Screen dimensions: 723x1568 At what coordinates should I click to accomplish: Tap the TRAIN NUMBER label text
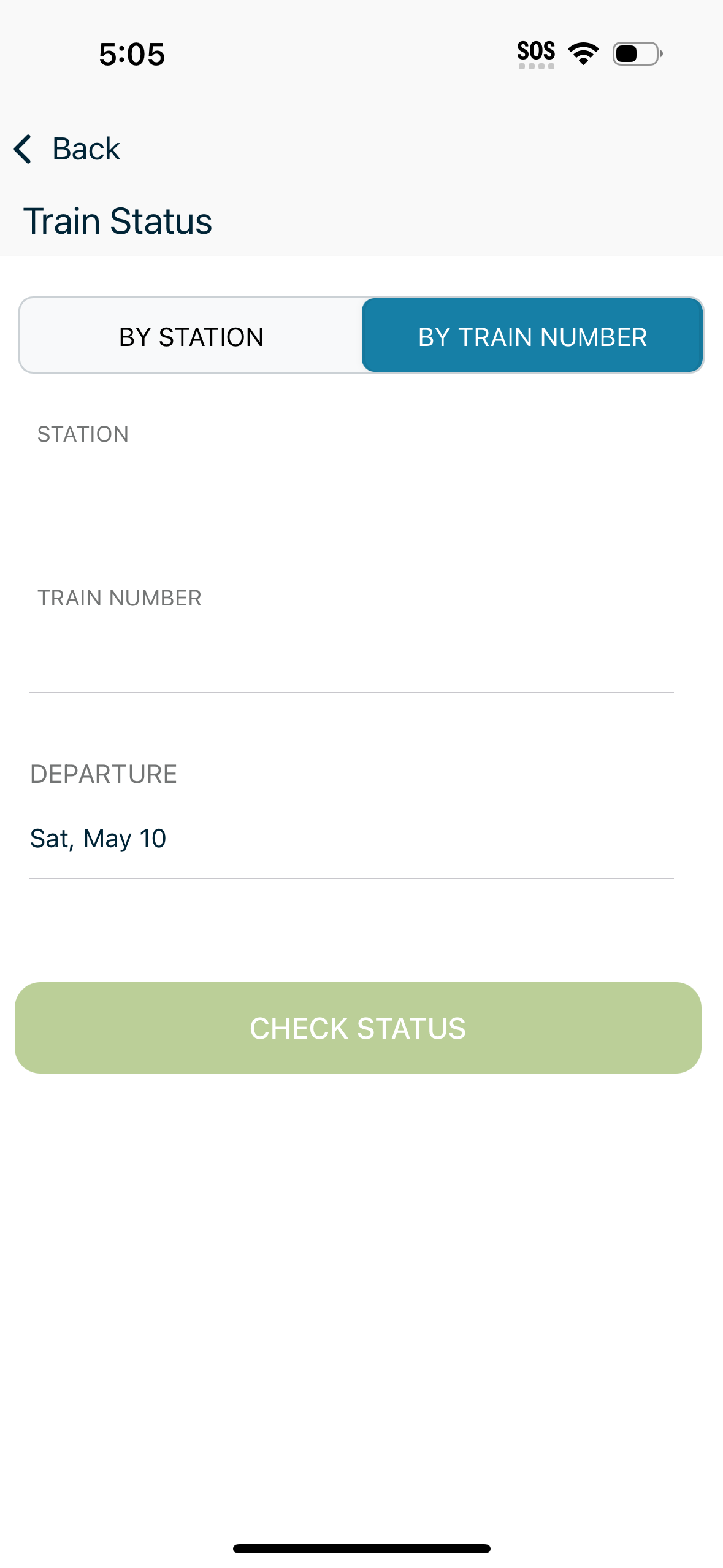point(120,597)
